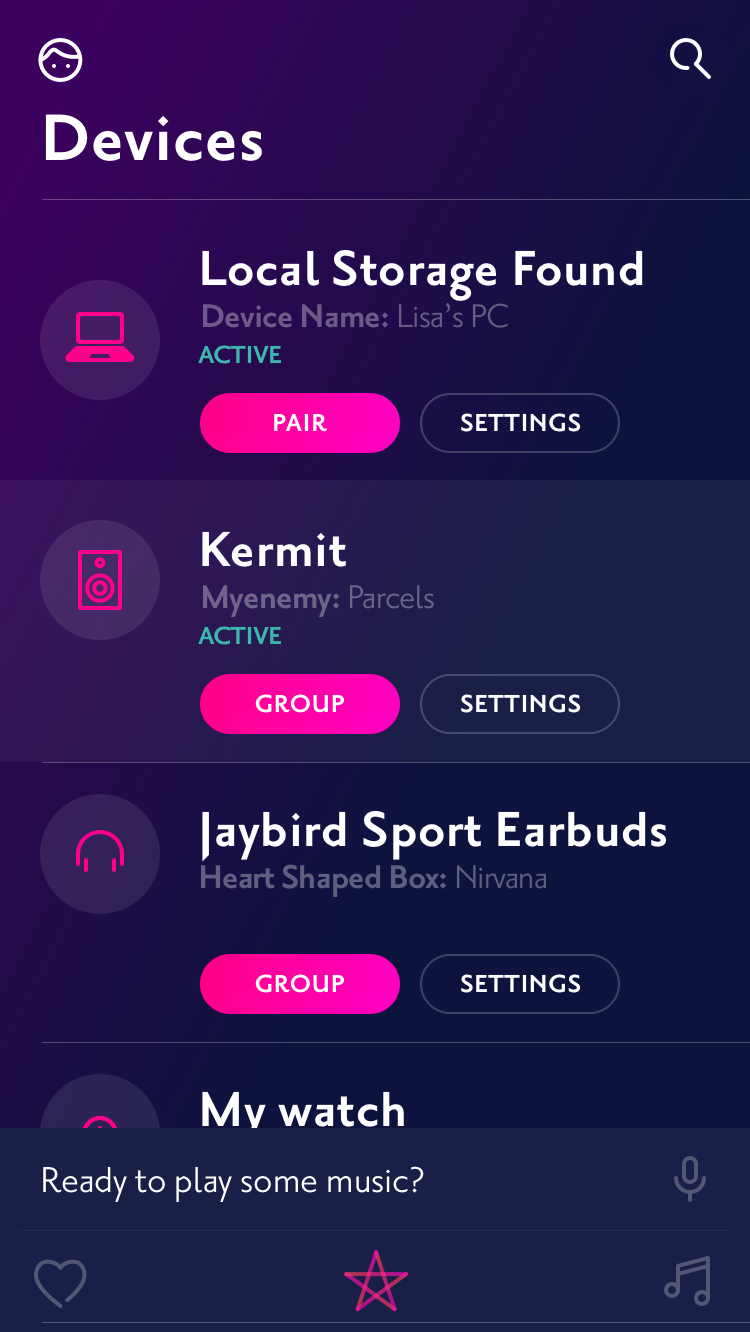
Task: Switch to the music note tab
Action: pos(688,1281)
